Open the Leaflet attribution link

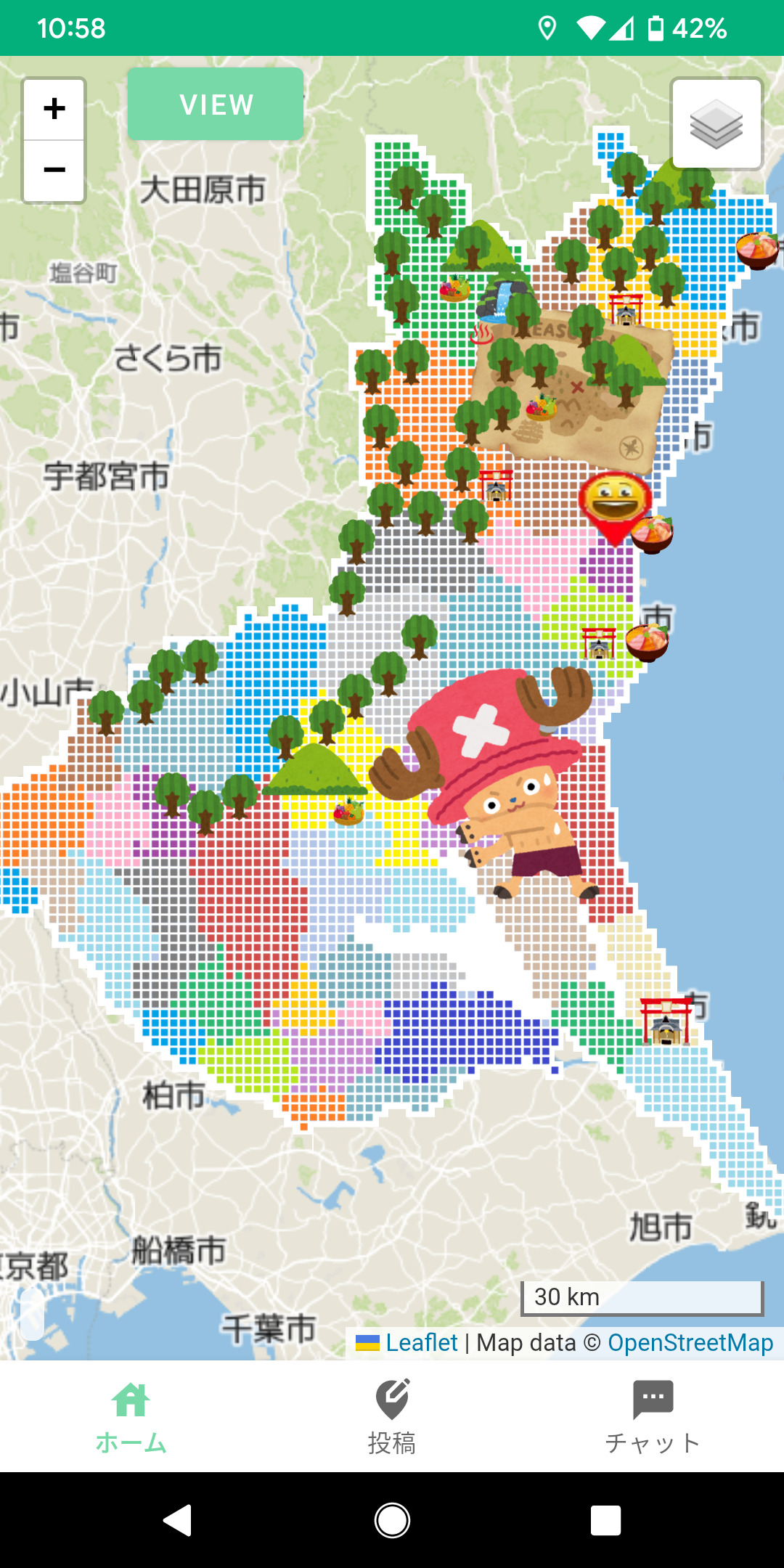pyautogui.click(x=421, y=1343)
